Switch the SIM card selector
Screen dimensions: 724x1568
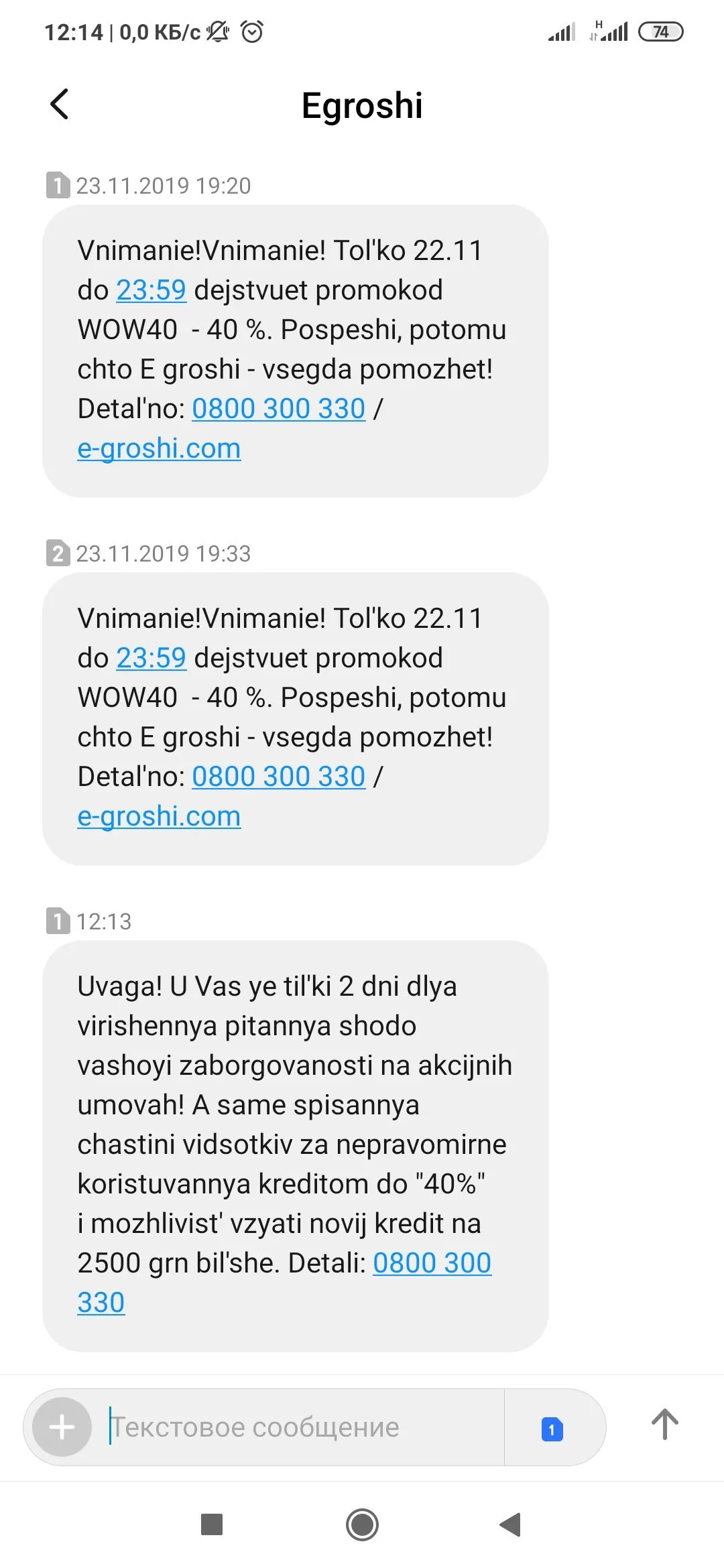point(552,1429)
